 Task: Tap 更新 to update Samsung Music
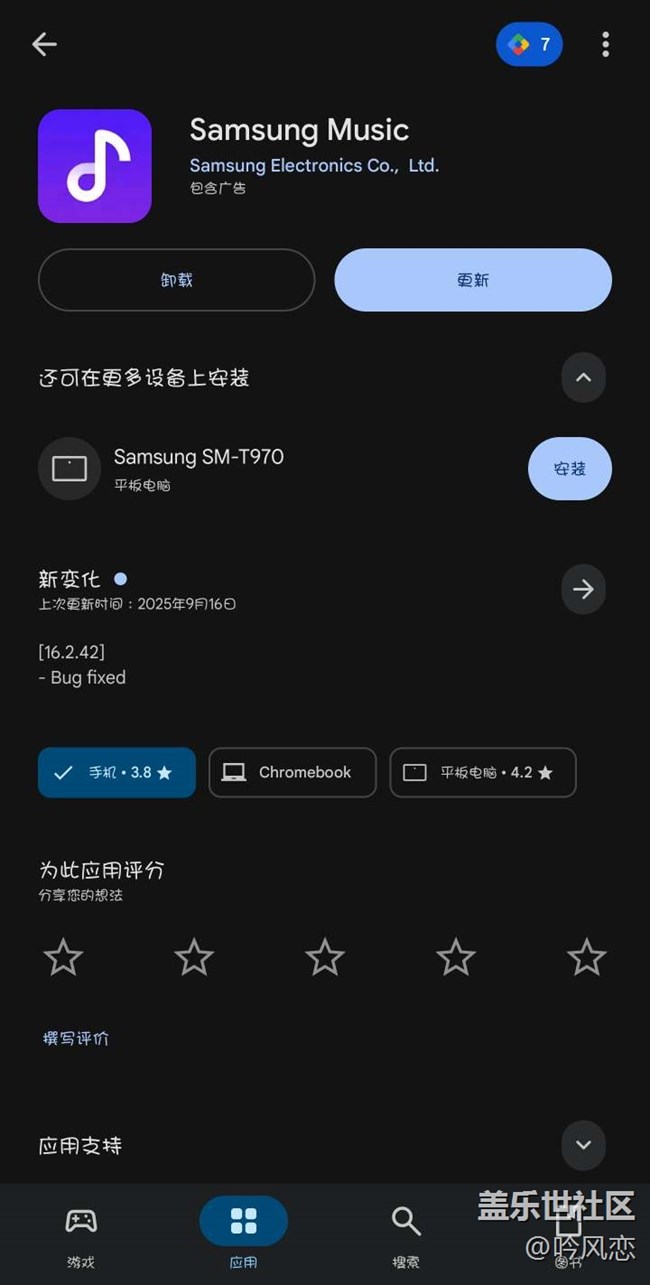tap(473, 280)
